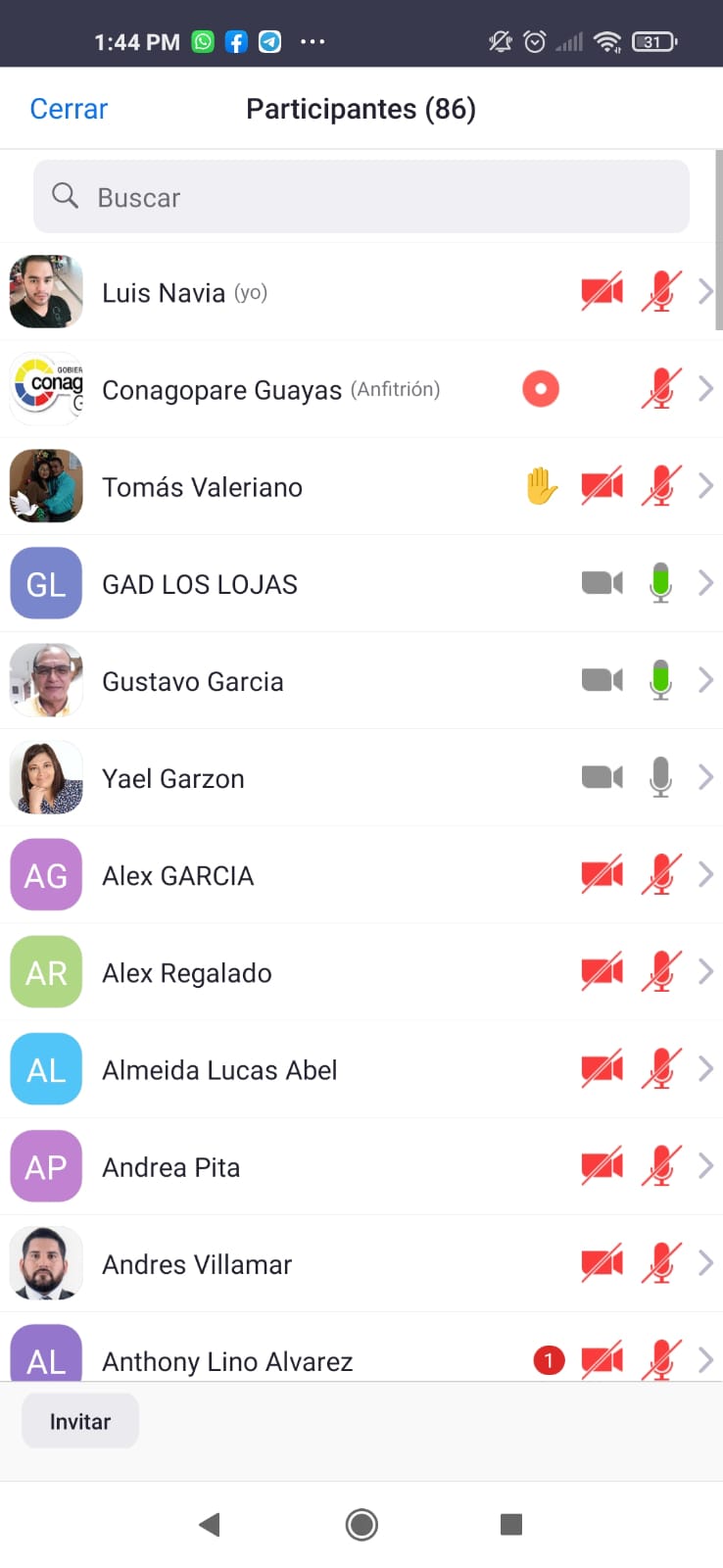Open GAD LOS LOJAS participant row
This screenshot has width=723, height=1568.
click(x=294, y=584)
